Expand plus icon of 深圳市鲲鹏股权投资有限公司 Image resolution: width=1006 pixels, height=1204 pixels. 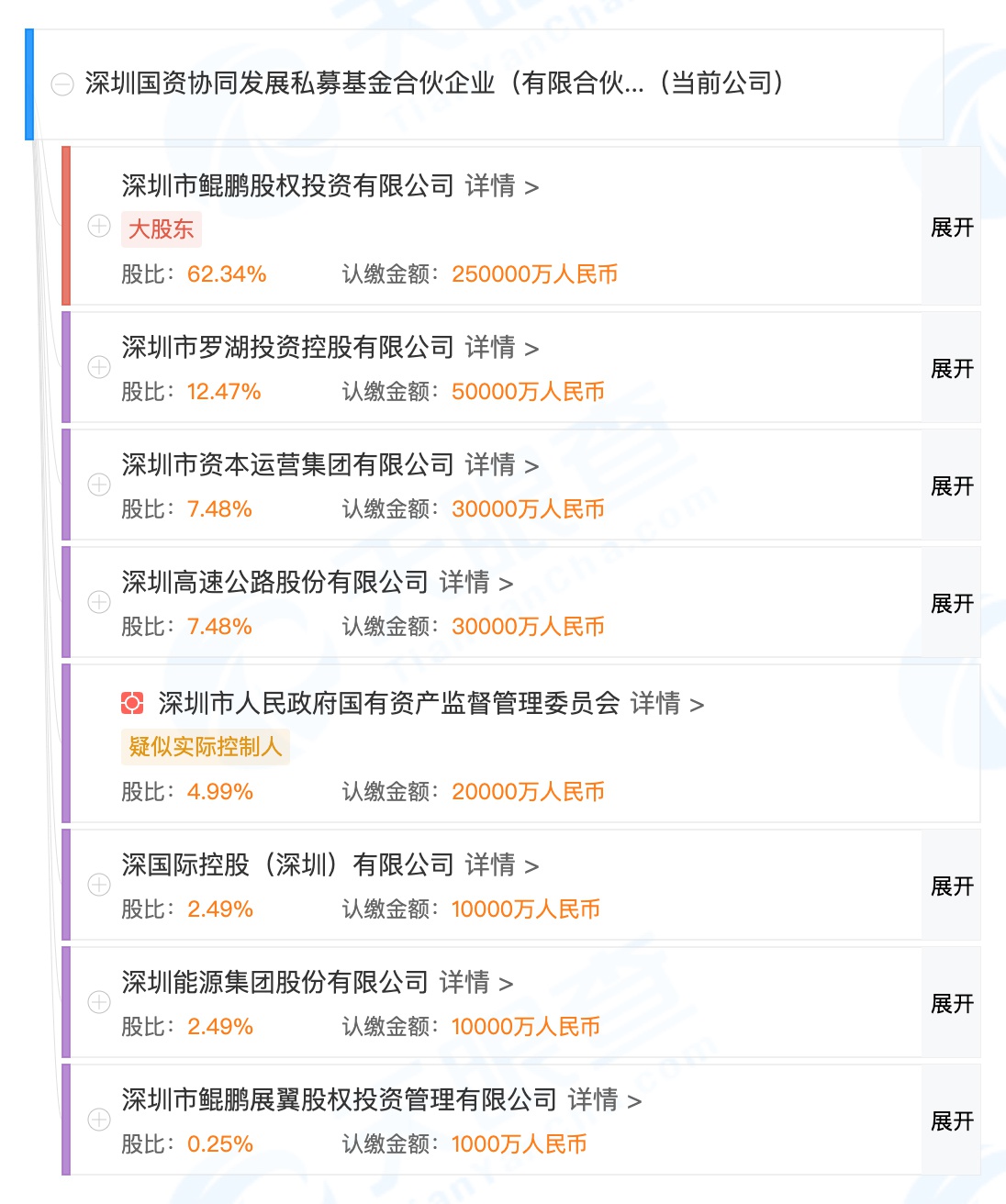[x=99, y=226]
